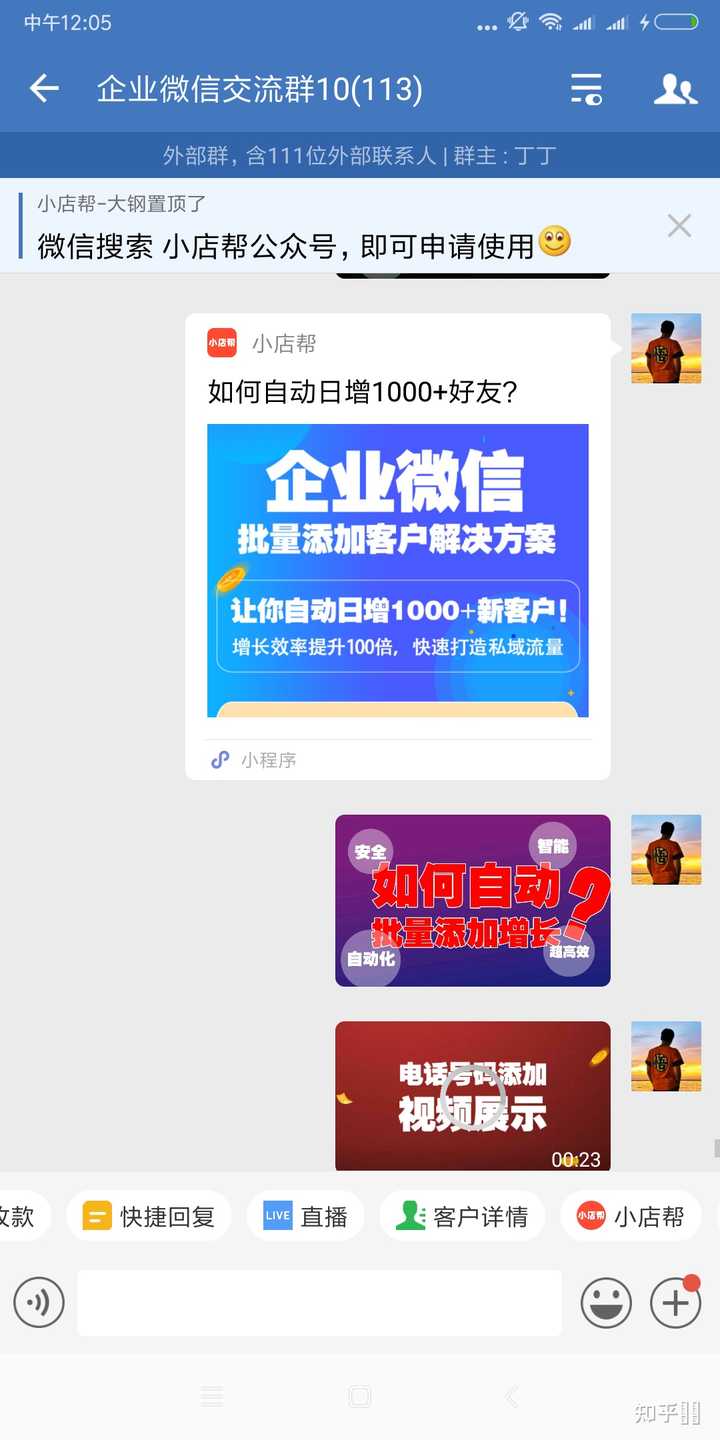Open the 小店帮 shortcut chip
Screen dimensions: 720x1440
tap(631, 1216)
